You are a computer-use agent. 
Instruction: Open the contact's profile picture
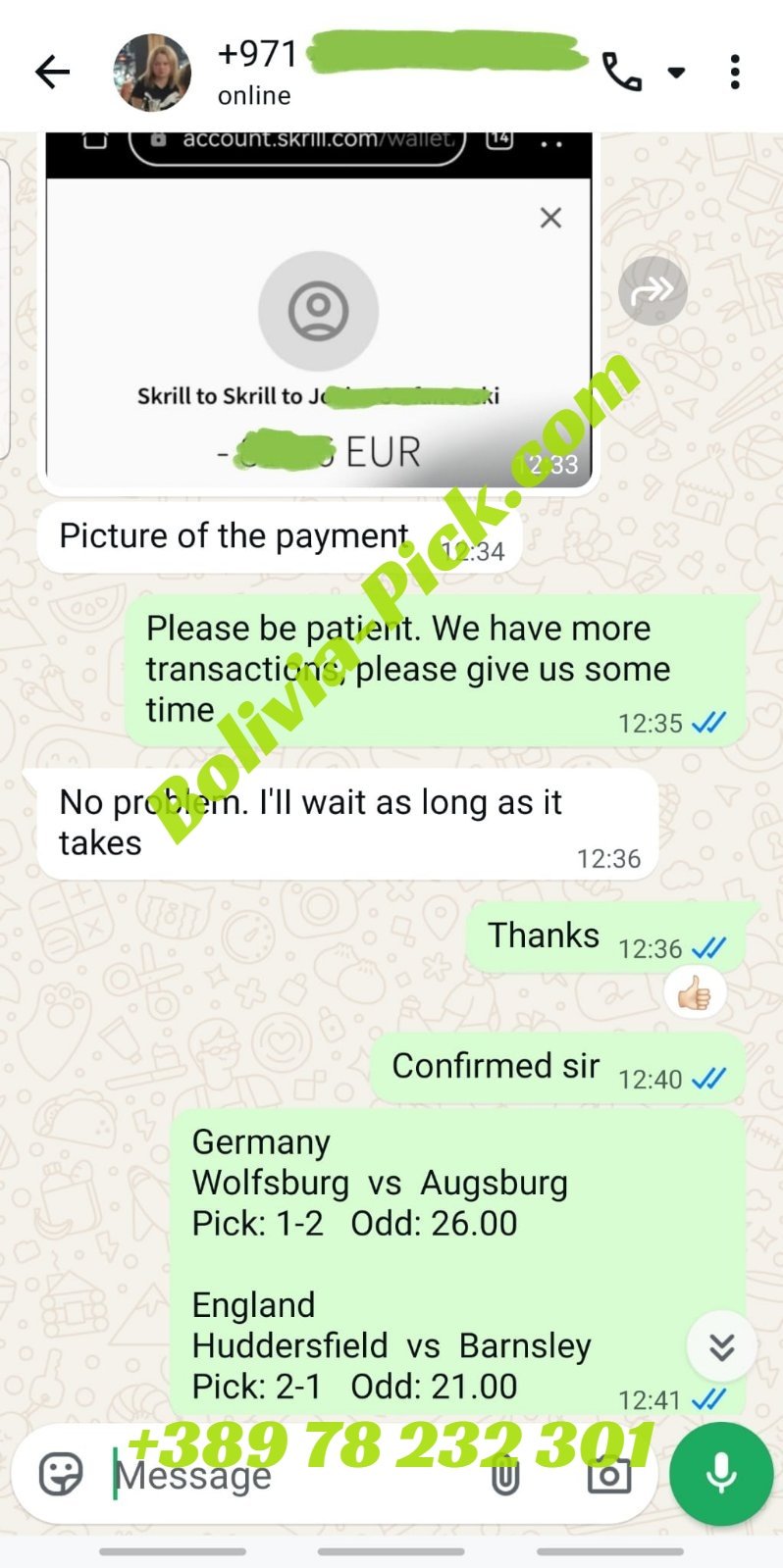coord(152,73)
